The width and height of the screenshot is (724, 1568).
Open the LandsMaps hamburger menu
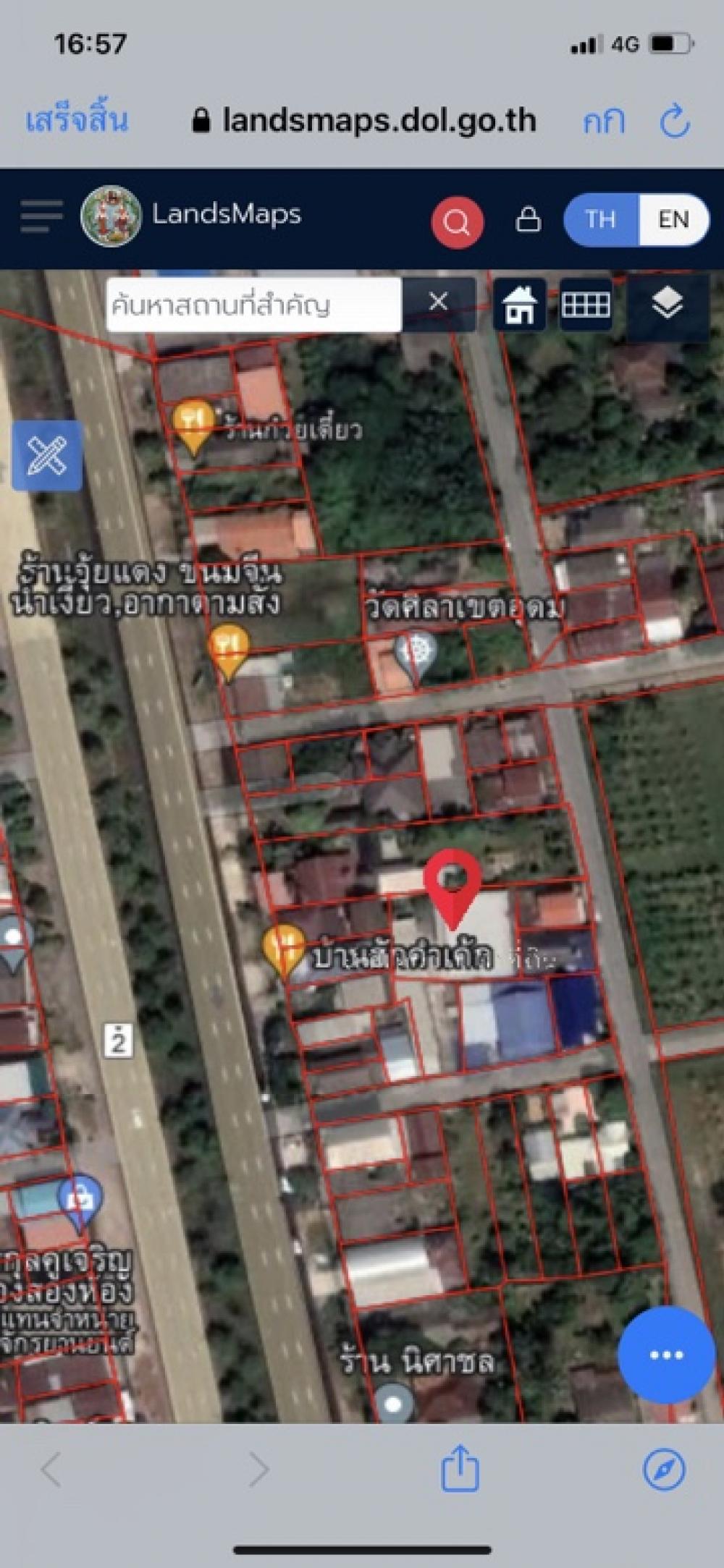[x=41, y=216]
